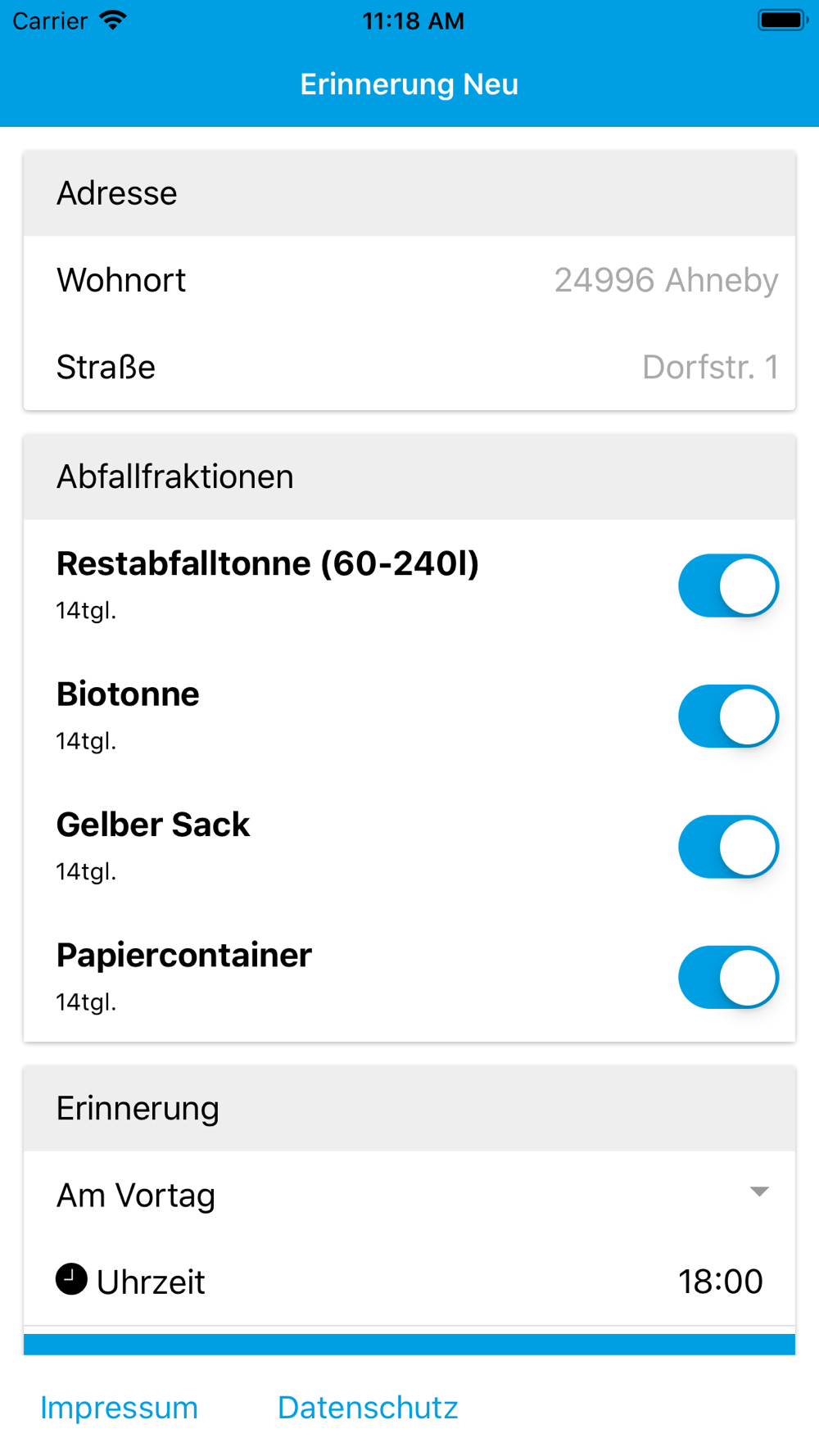819x1456 pixels.
Task: Turn off the Biotonne switch
Action: pyautogui.click(x=728, y=717)
